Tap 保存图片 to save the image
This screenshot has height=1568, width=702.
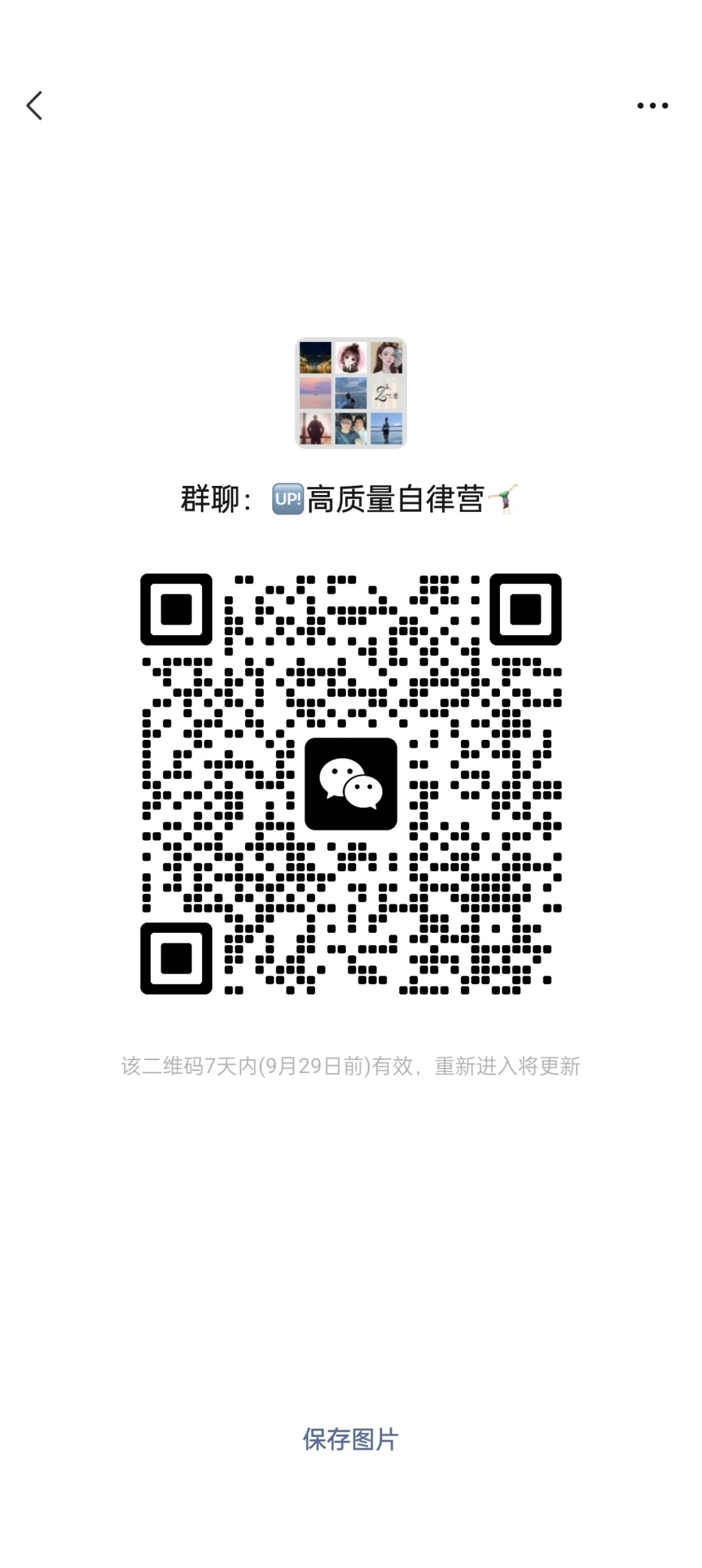tap(350, 1439)
